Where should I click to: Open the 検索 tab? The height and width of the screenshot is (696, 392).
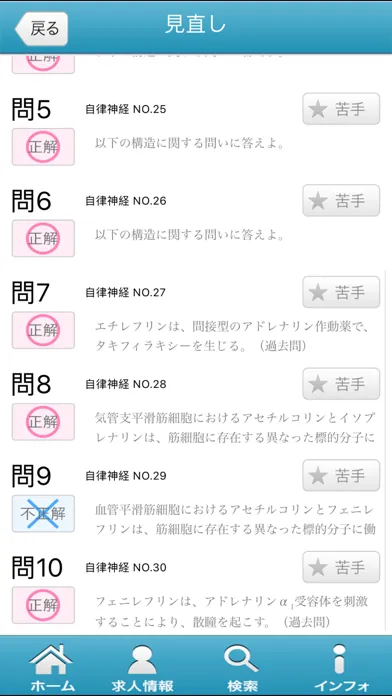[x=242, y=667]
